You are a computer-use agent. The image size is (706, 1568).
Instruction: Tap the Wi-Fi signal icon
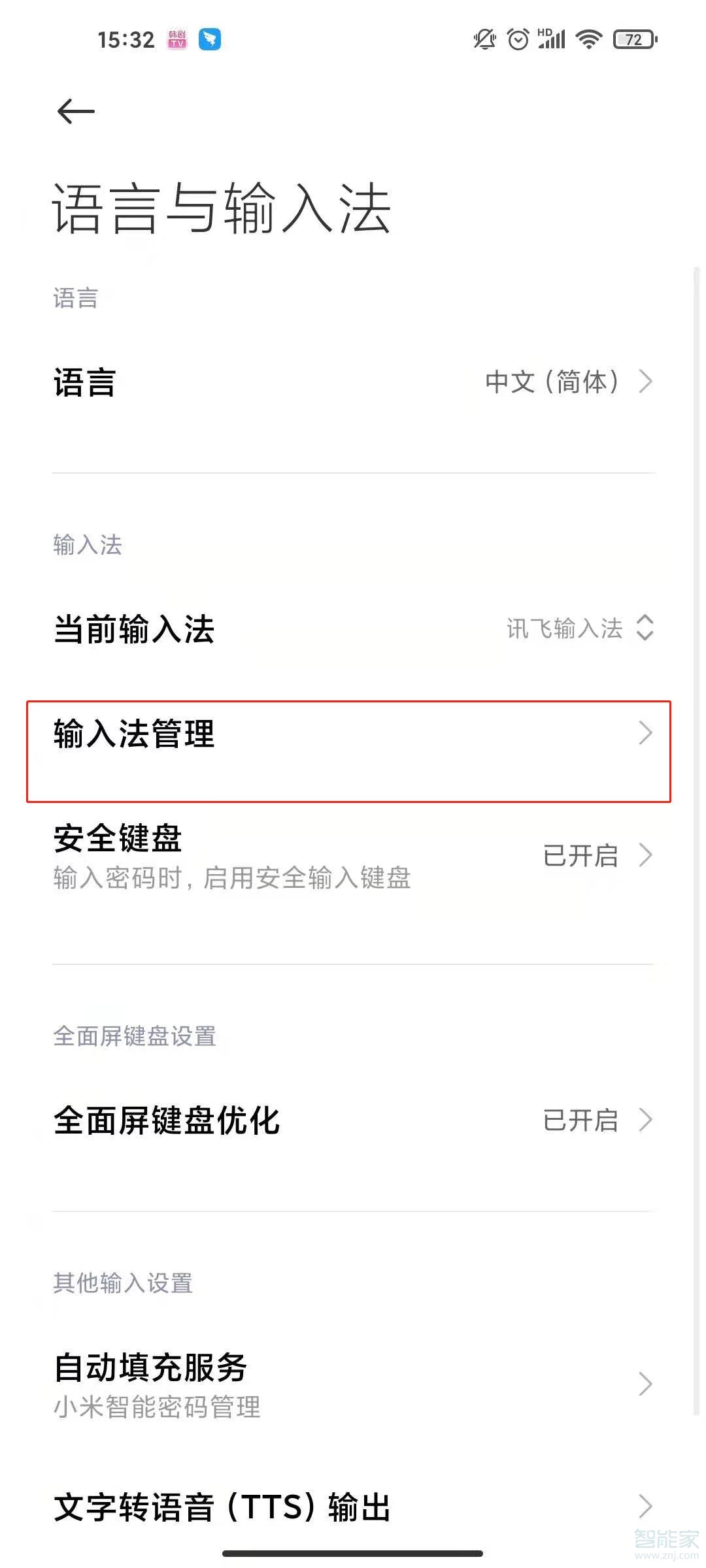pos(587,39)
